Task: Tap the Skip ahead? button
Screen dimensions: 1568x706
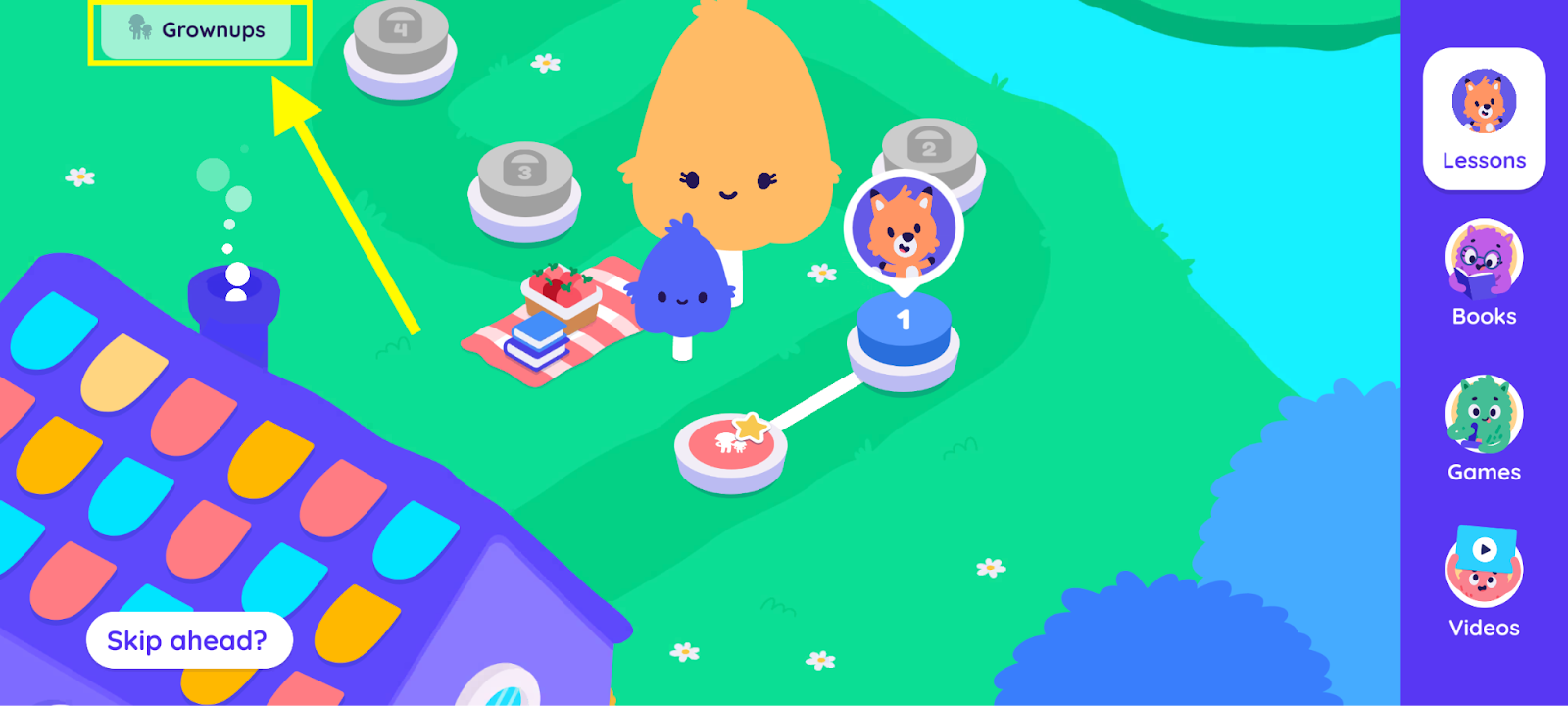Action: [x=189, y=641]
